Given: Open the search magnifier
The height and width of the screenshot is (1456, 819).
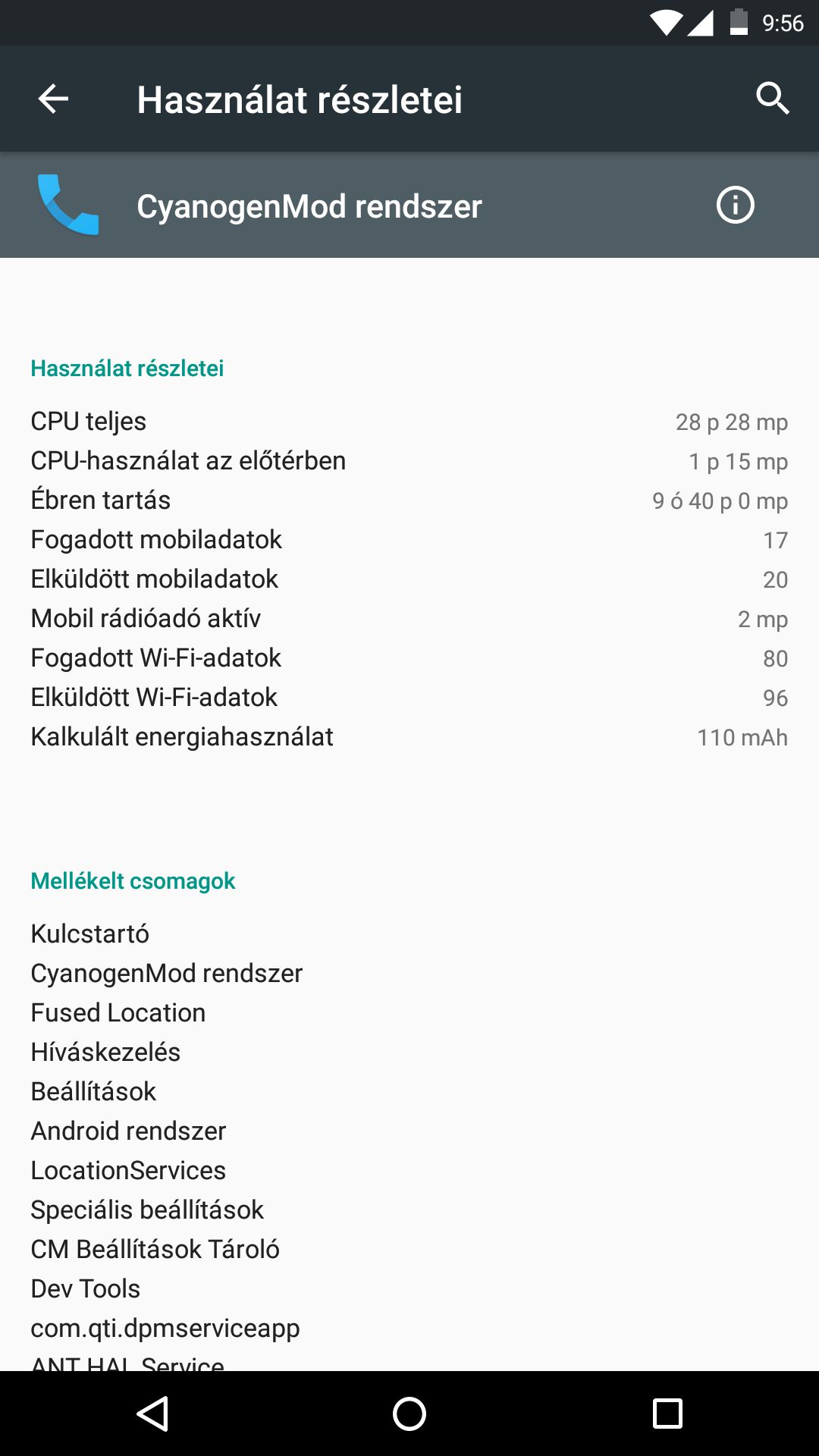Looking at the screenshot, I should (x=772, y=99).
